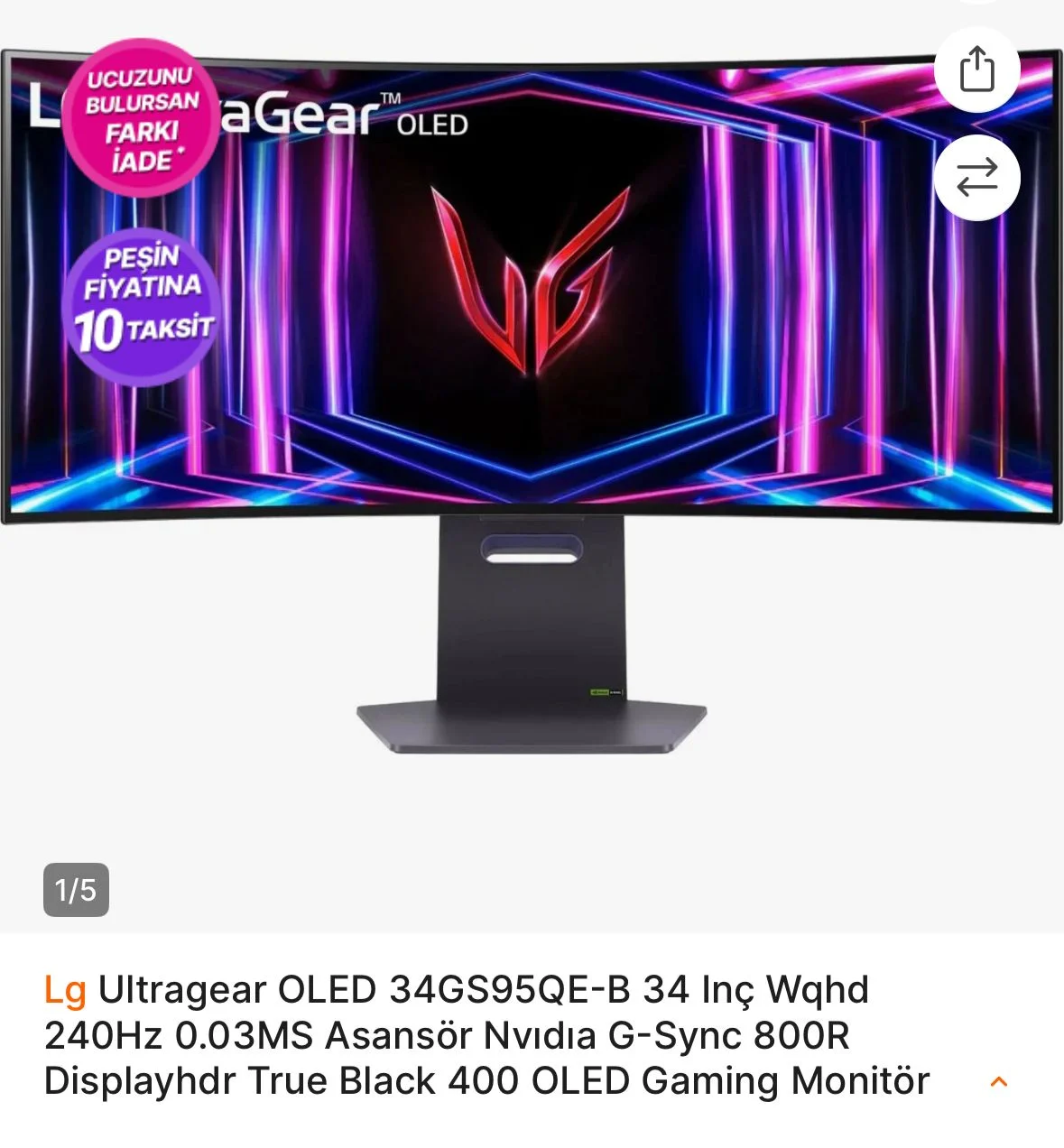
Task: Open the compare products icon
Action: point(976,177)
